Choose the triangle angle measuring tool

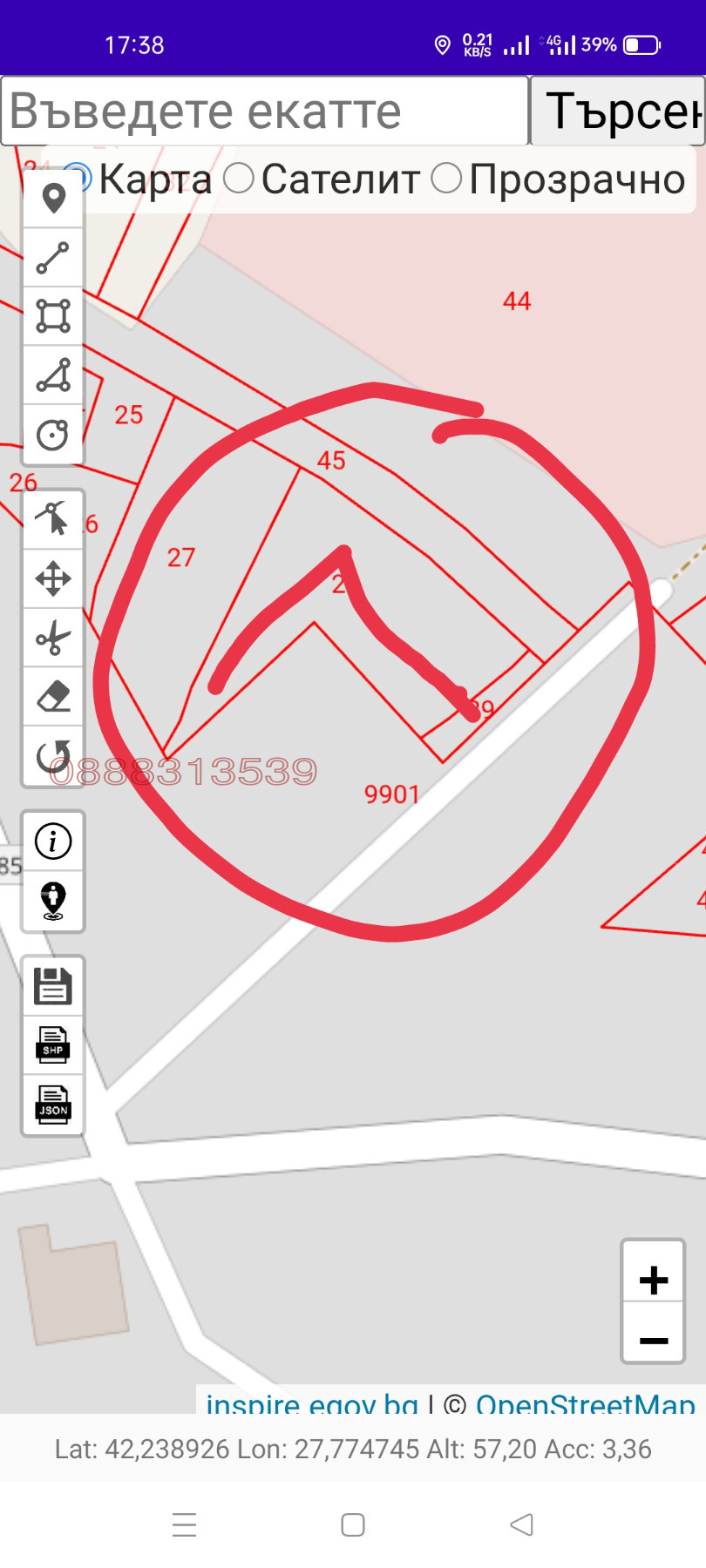coord(53,375)
